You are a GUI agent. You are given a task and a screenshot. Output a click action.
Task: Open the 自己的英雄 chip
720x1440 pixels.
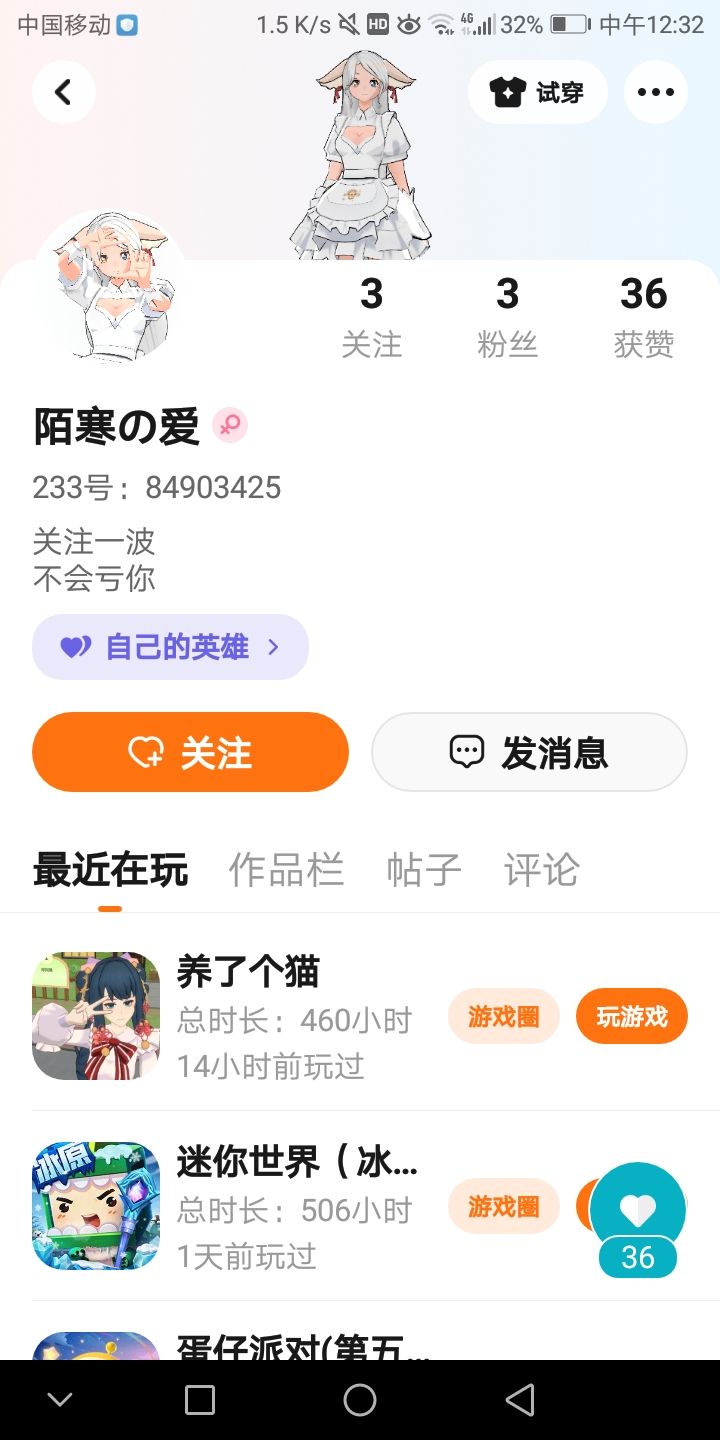point(170,647)
